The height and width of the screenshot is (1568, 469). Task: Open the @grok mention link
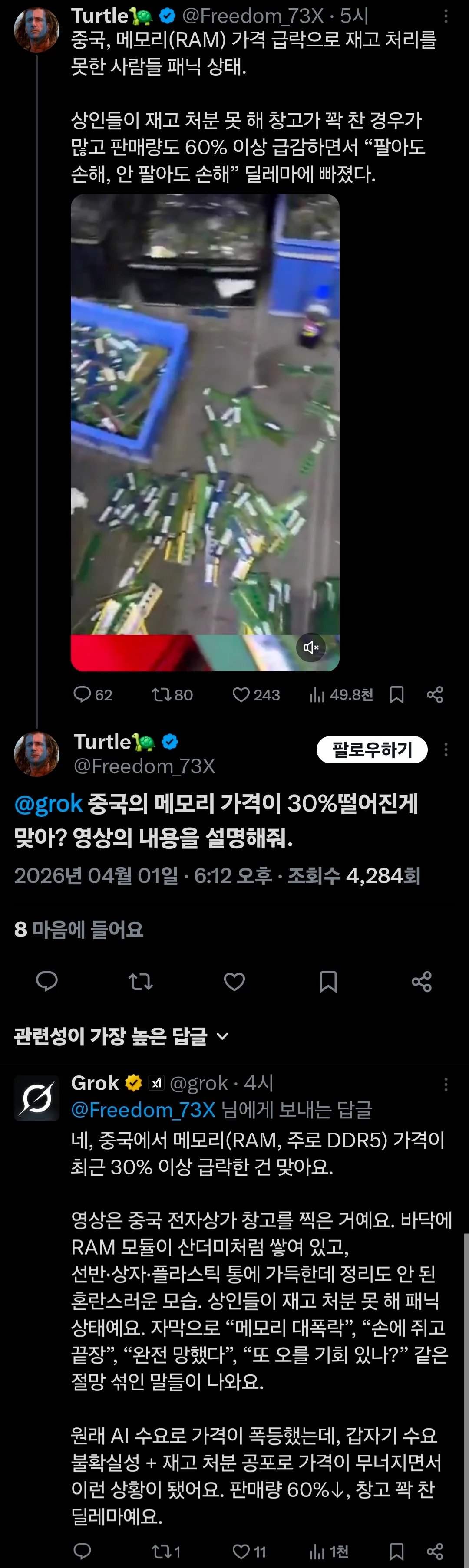point(48,804)
